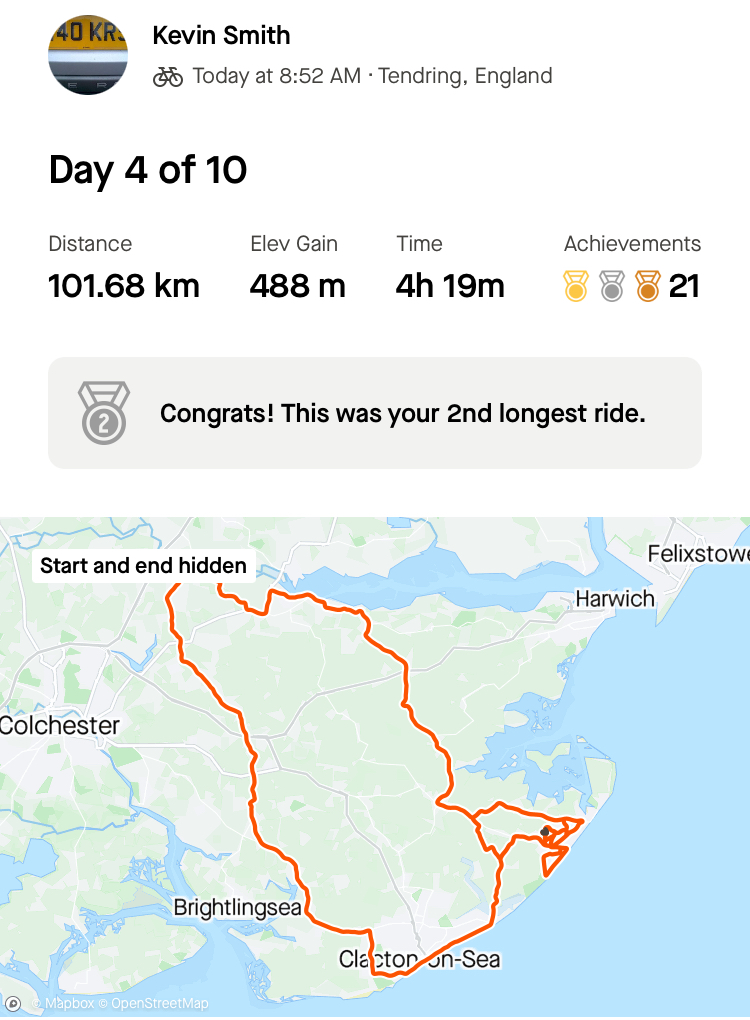View the 21 achievements medals

pos(631,287)
